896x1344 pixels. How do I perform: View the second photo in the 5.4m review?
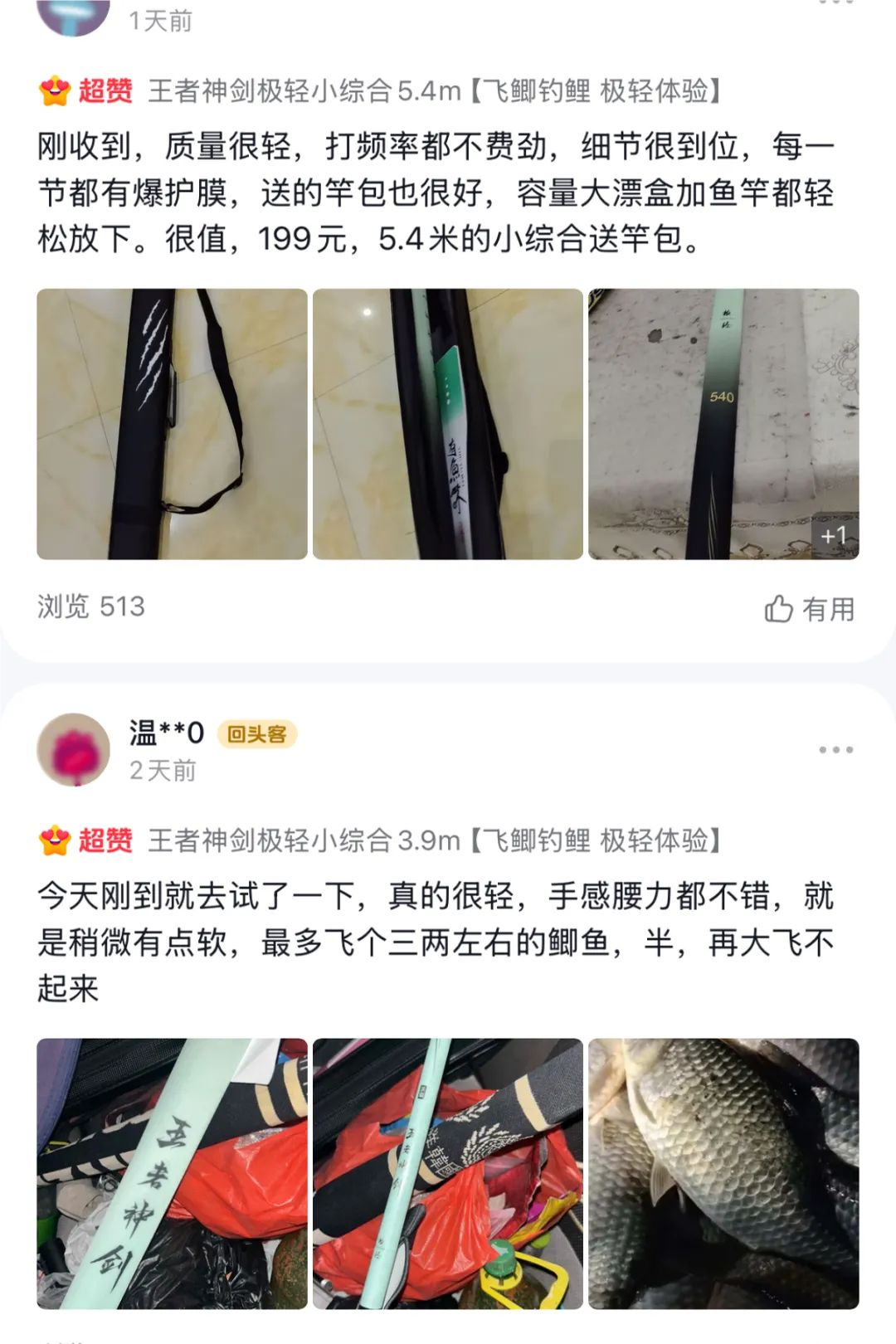click(448, 424)
